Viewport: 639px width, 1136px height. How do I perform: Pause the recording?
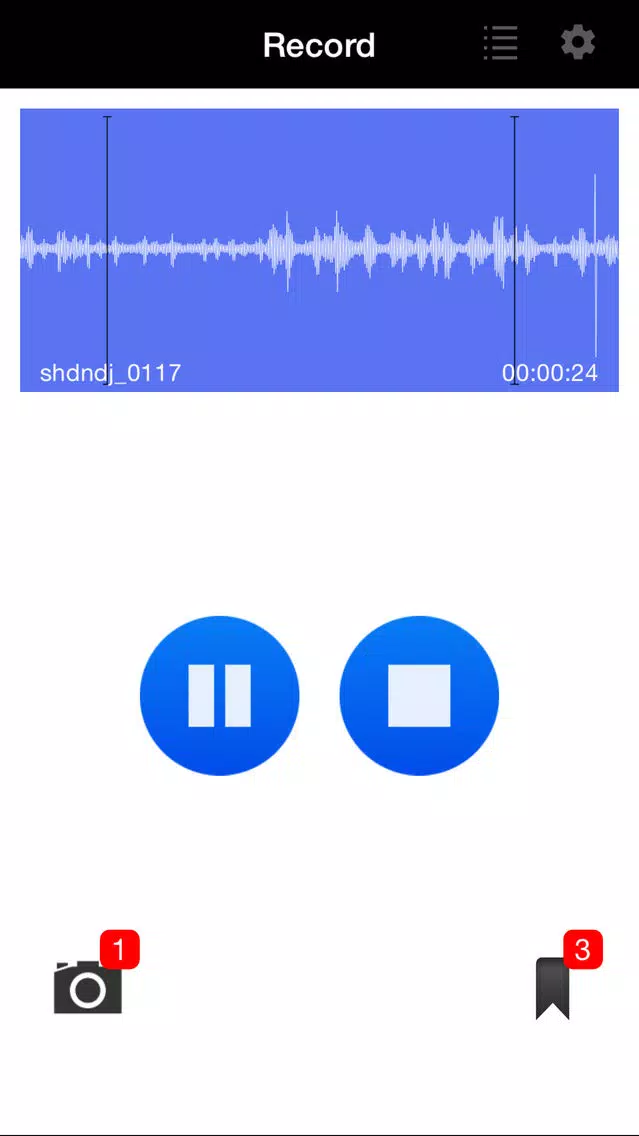[220, 696]
